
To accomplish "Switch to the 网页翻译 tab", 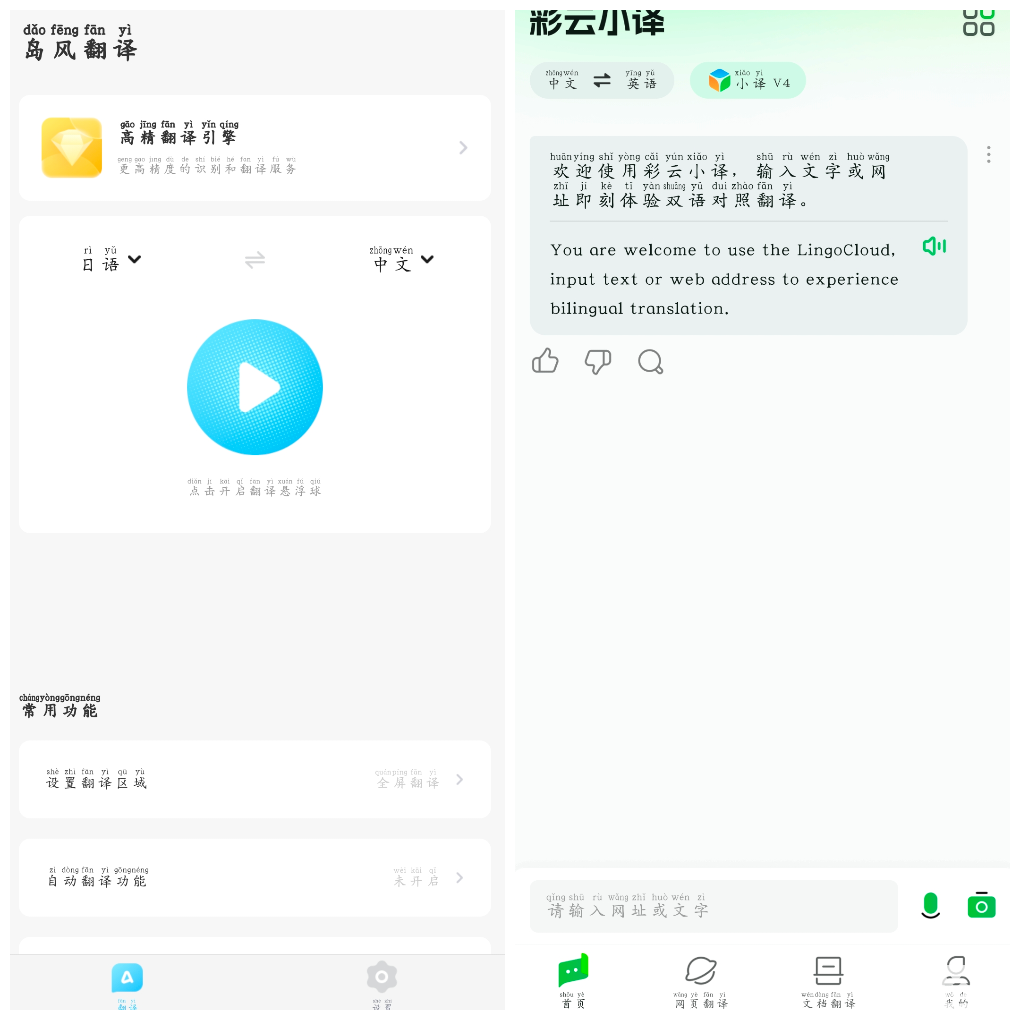I will (x=700, y=980).
